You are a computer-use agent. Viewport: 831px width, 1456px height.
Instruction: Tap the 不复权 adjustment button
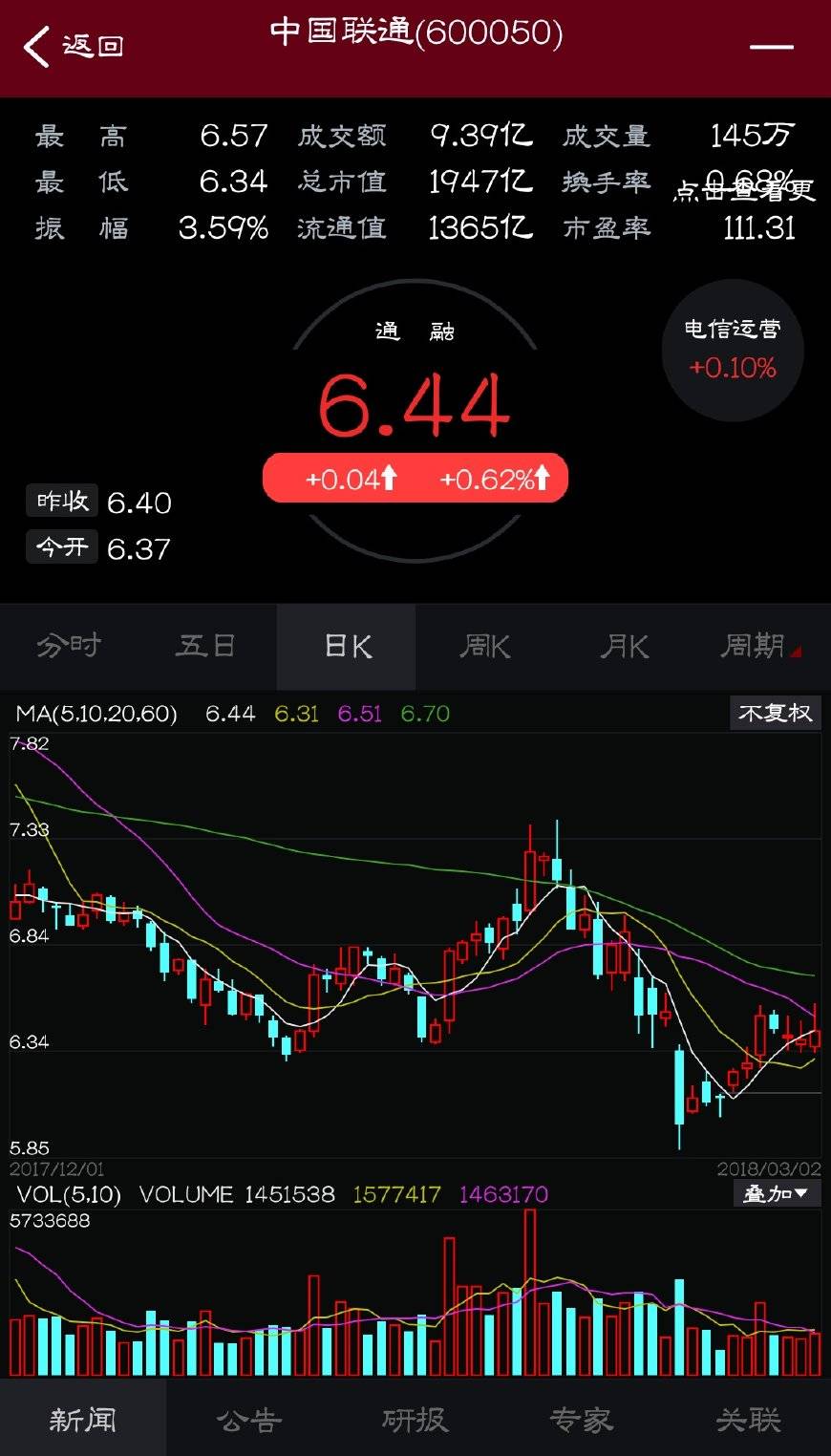tap(775, 713)
